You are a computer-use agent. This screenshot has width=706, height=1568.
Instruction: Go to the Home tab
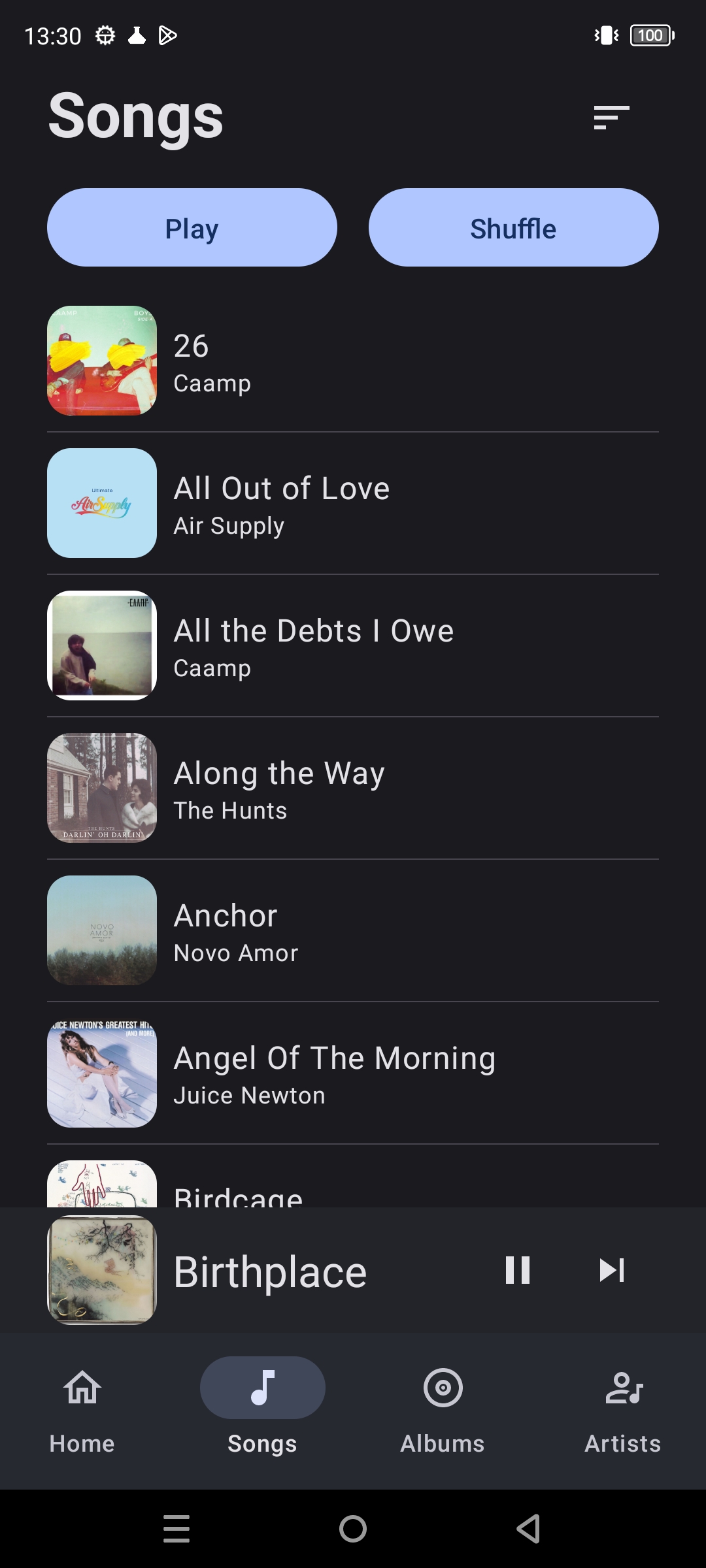(82, 1405)
